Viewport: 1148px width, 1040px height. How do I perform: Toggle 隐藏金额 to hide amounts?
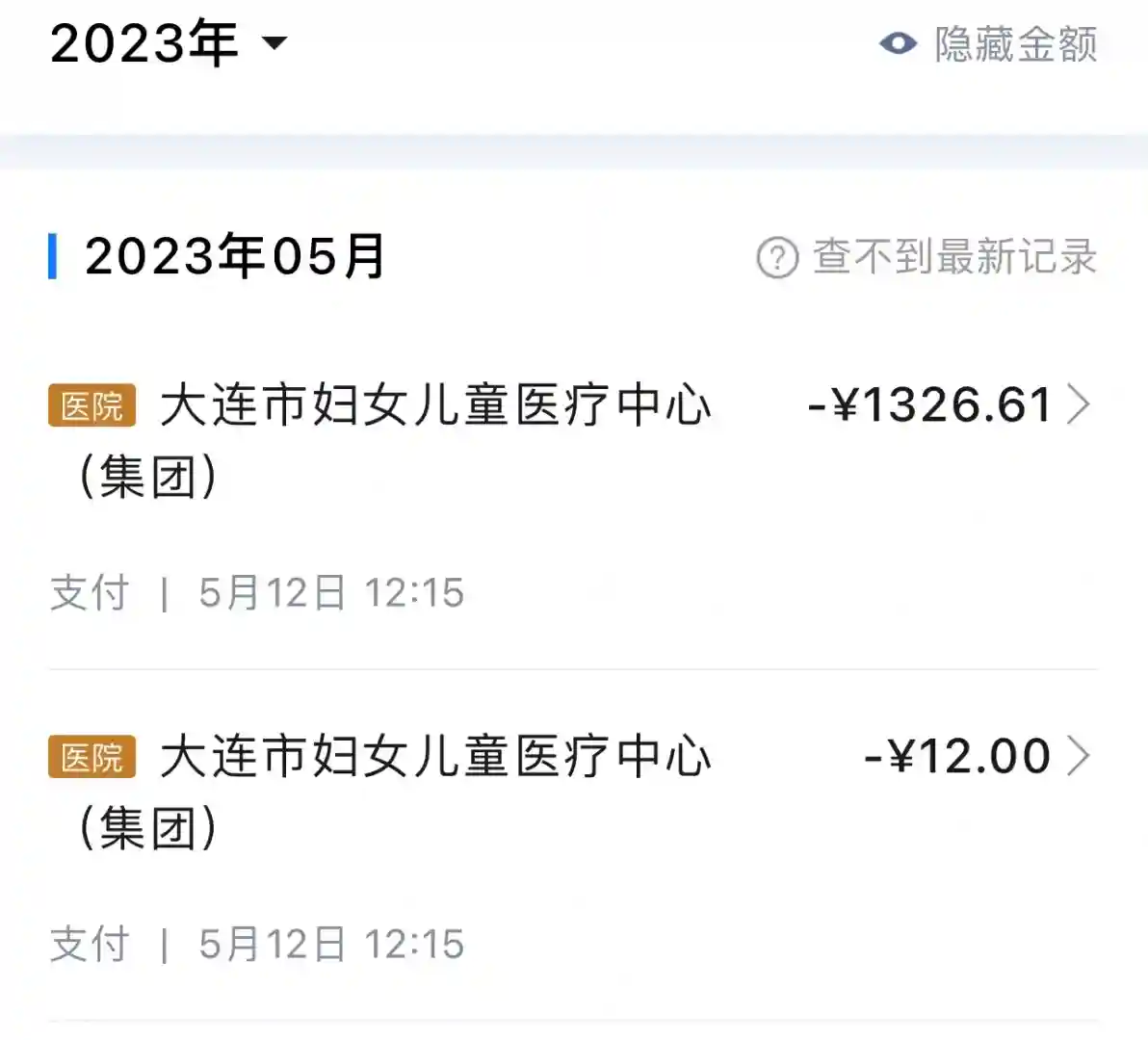988,44
